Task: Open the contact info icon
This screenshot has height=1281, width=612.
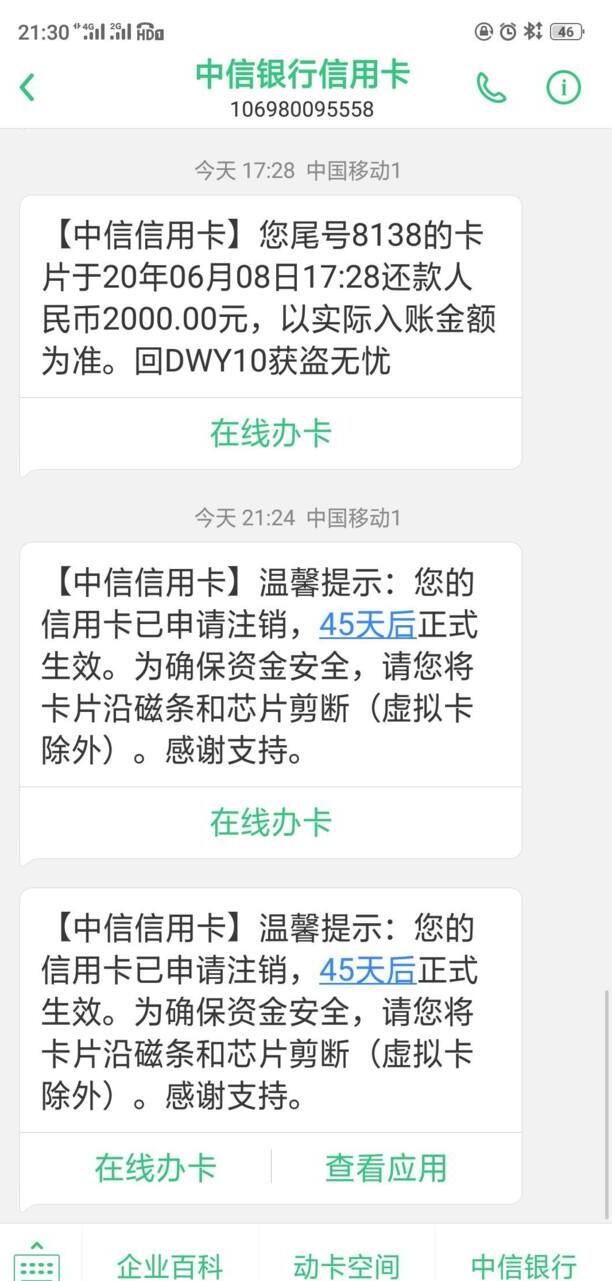Action: 563,88
